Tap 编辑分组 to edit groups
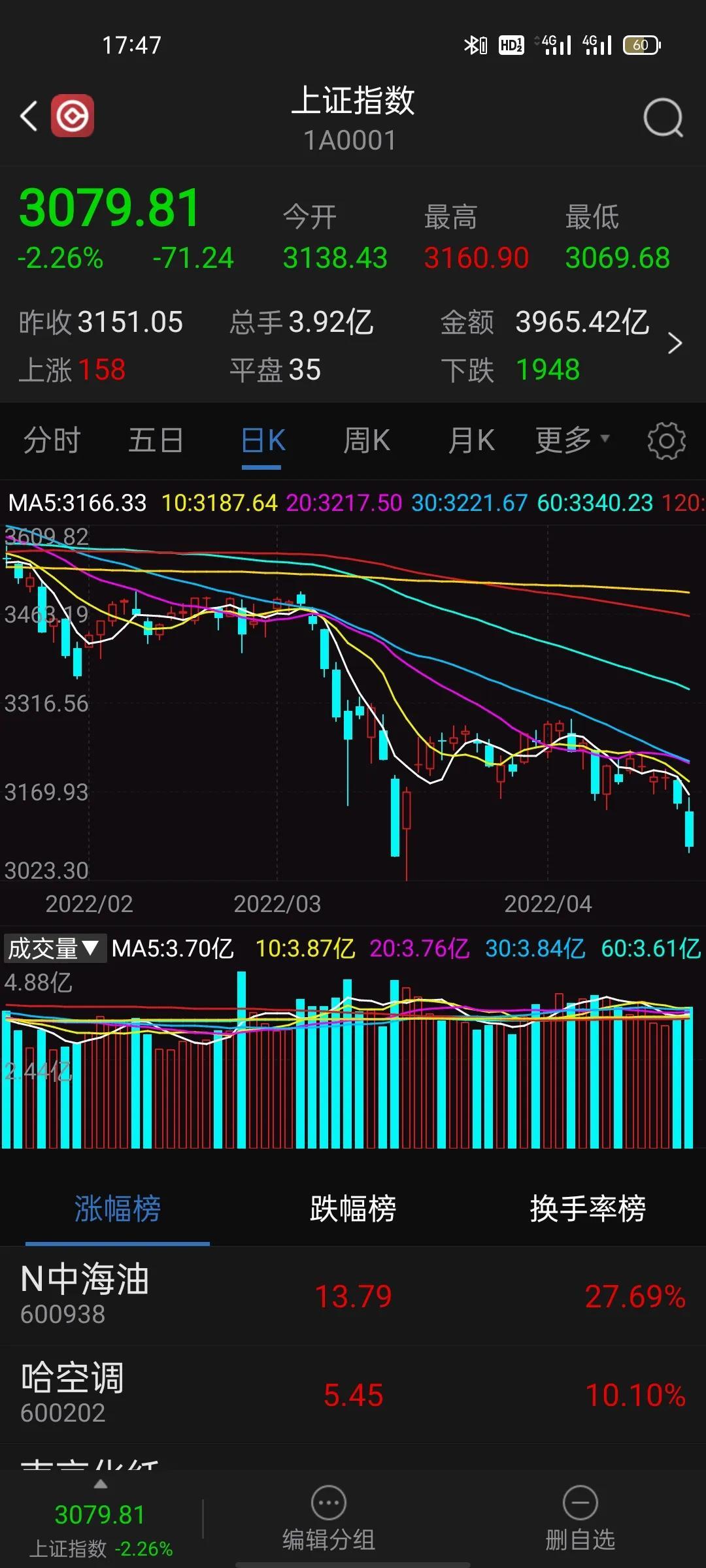 329,1519
